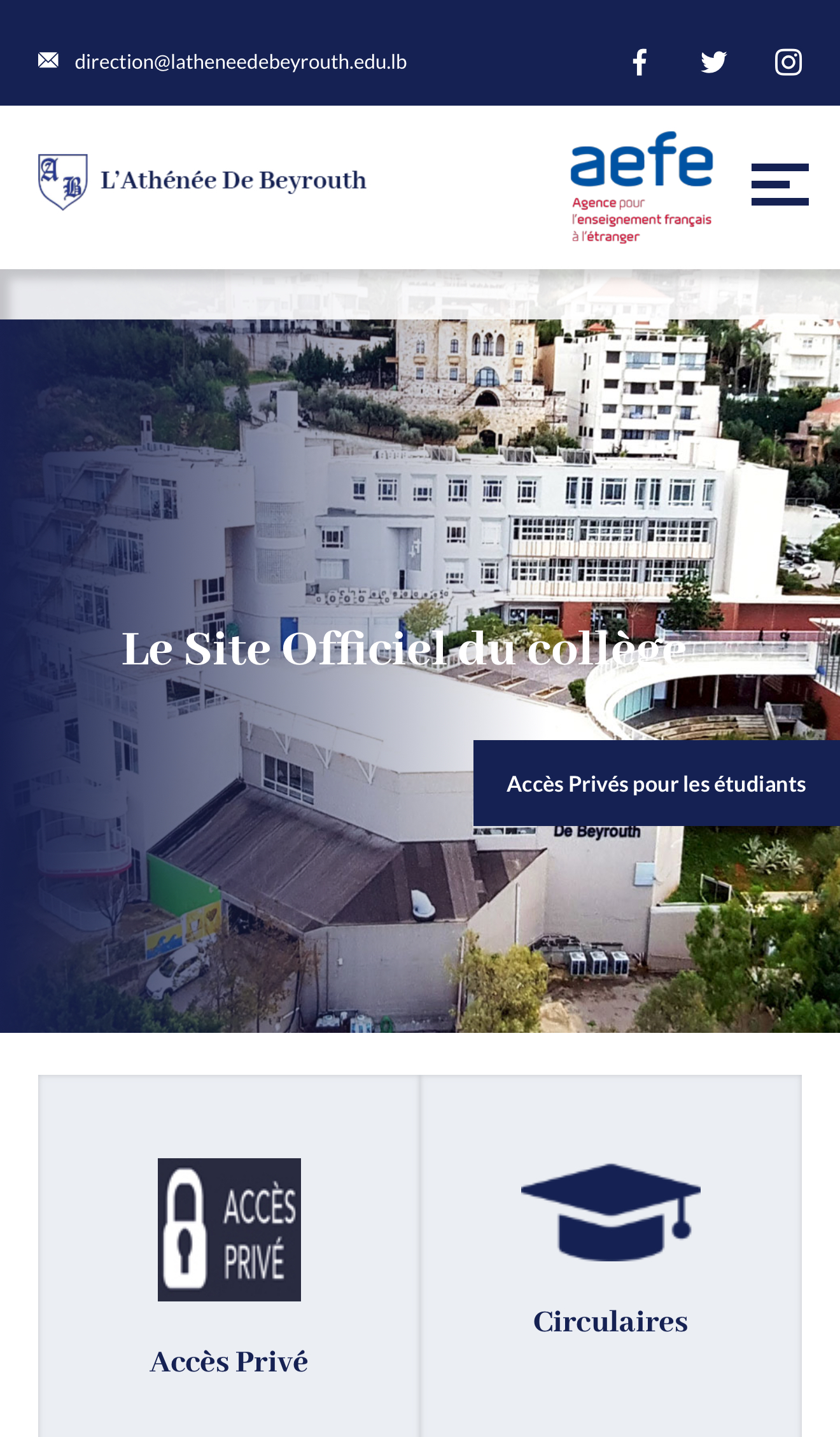The height and width of the screenshot is (1437, 840).
Task: Open the Facebook page icon
Action: [x=639, y=62]
